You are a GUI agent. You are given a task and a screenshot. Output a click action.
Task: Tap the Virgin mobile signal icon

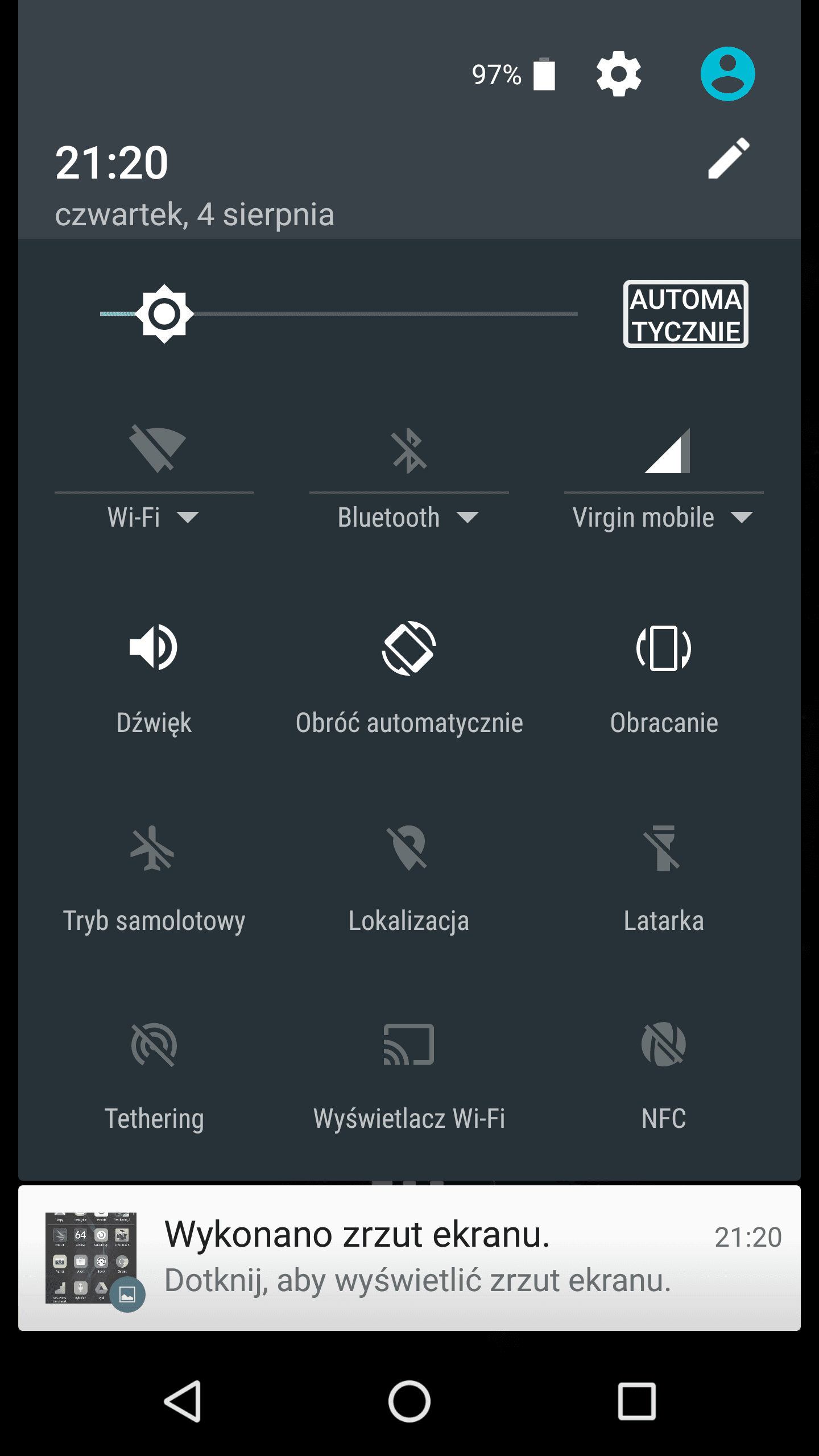point(667,450)
